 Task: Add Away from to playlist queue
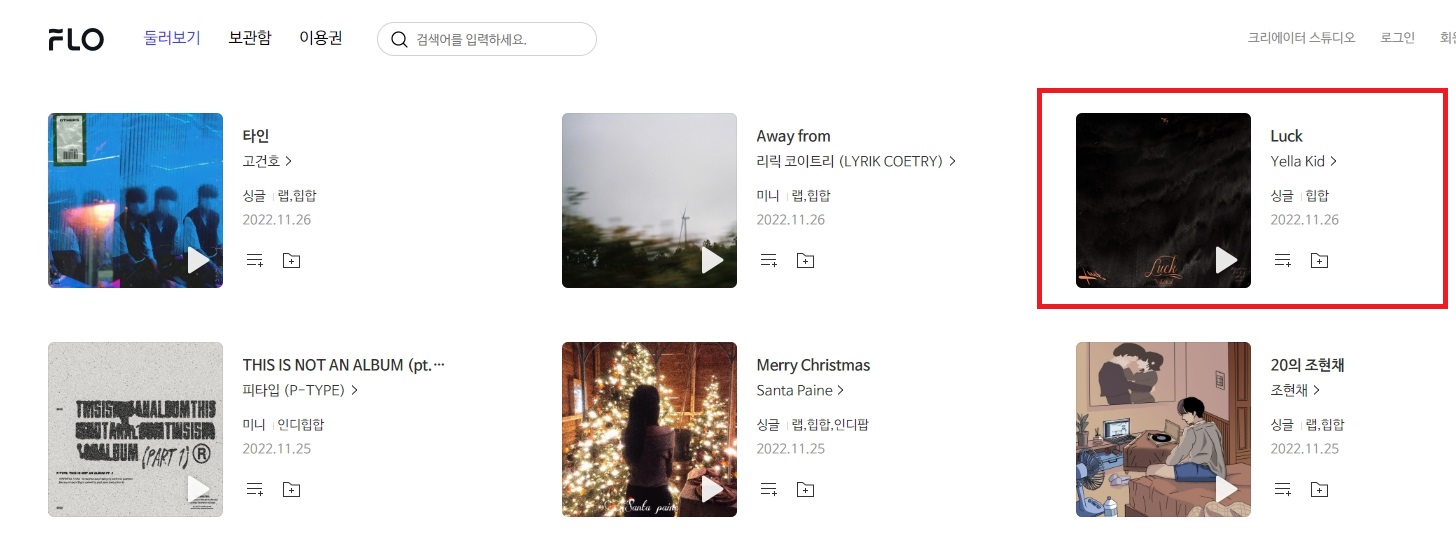[x=768, y=261]
